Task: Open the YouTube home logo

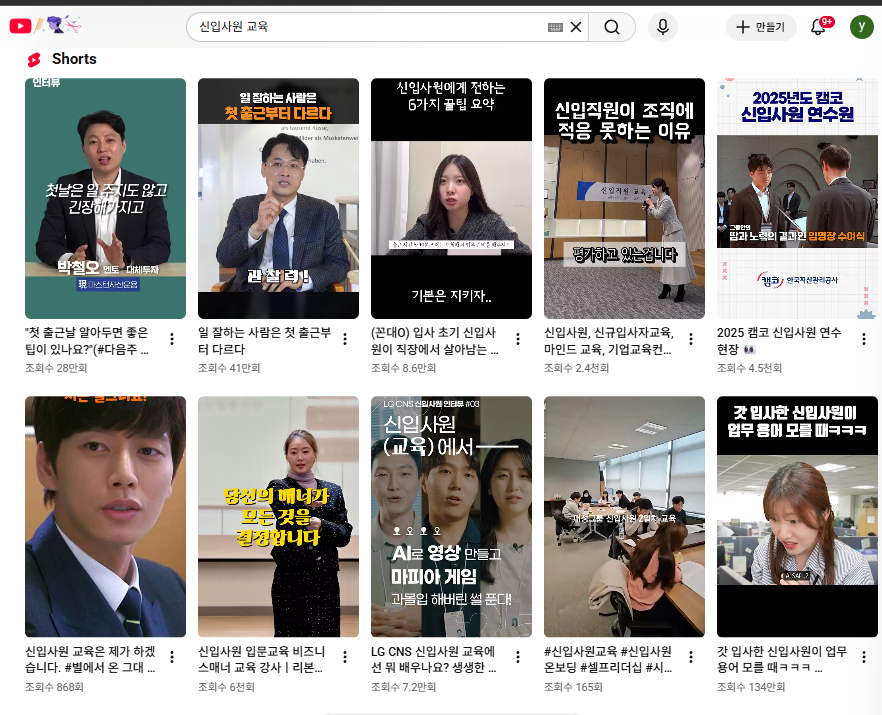Action: coord(21,27)
